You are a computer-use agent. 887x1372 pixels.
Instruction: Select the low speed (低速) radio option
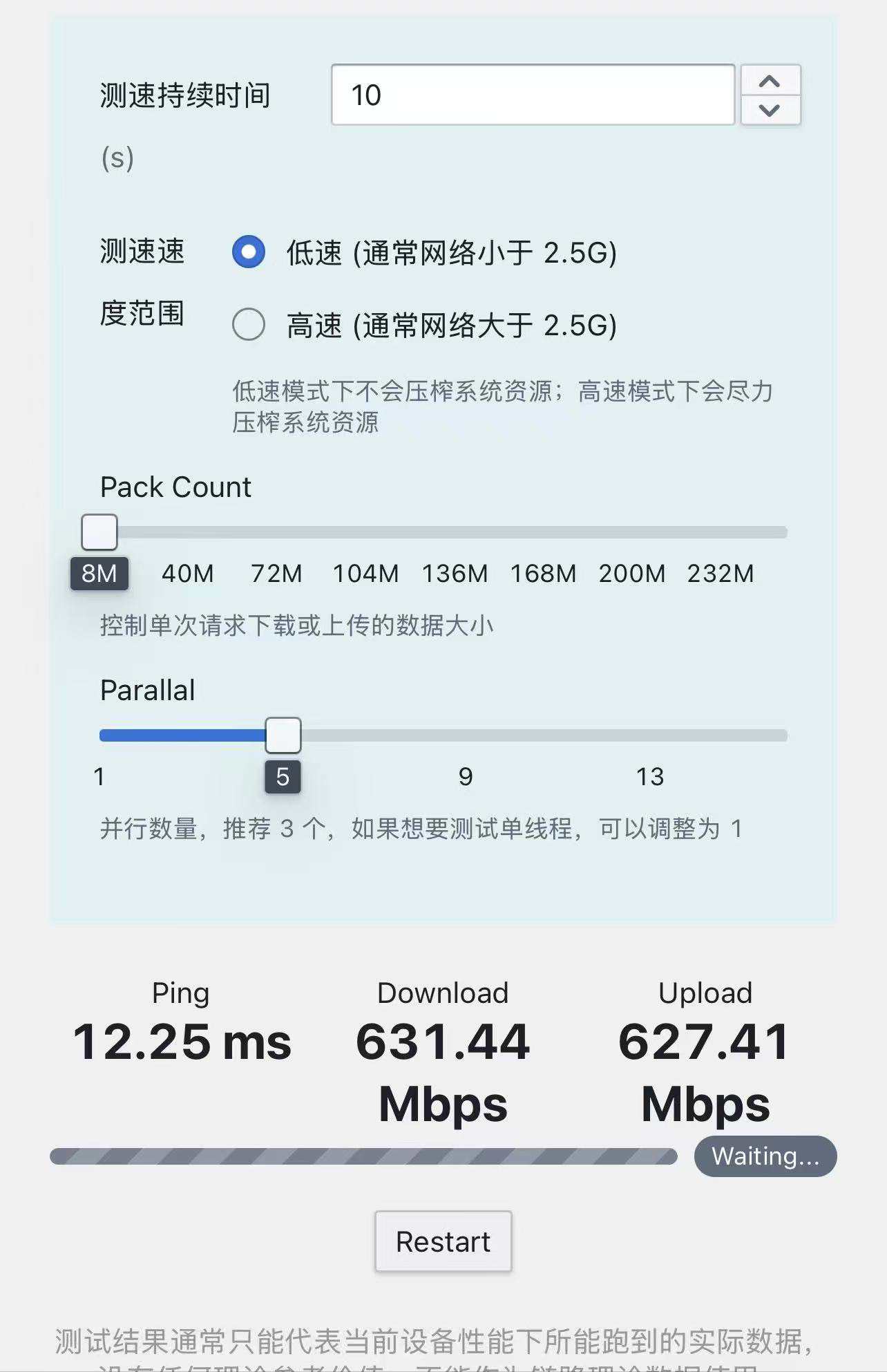click(x=249, y=252)
